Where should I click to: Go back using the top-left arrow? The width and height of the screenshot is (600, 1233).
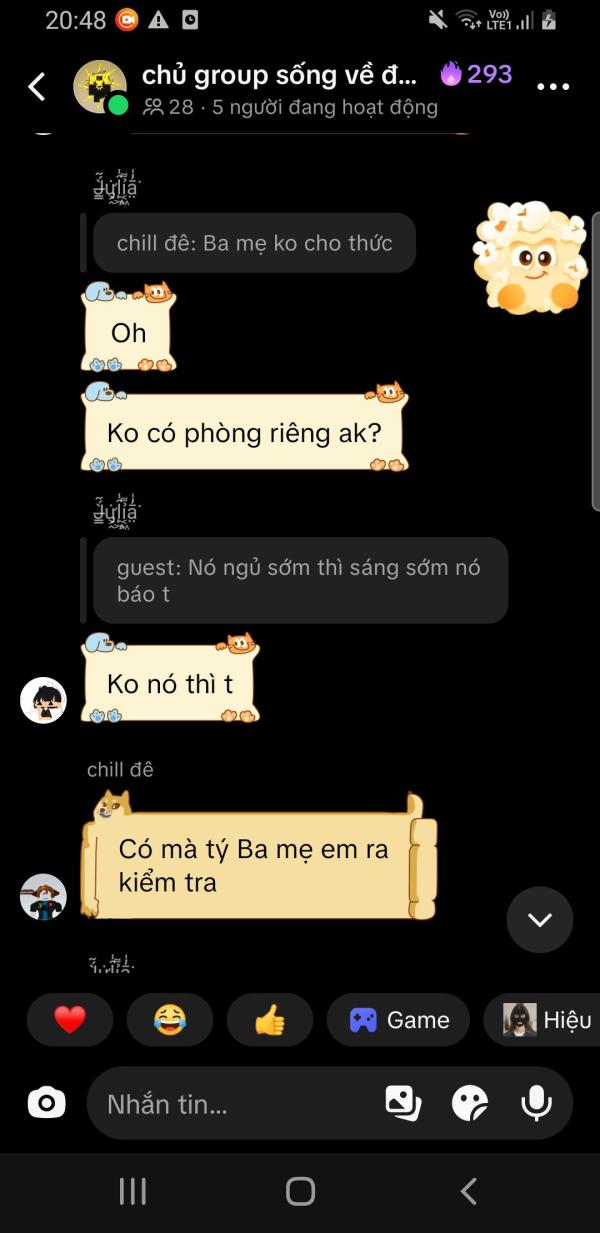[37, 87]
